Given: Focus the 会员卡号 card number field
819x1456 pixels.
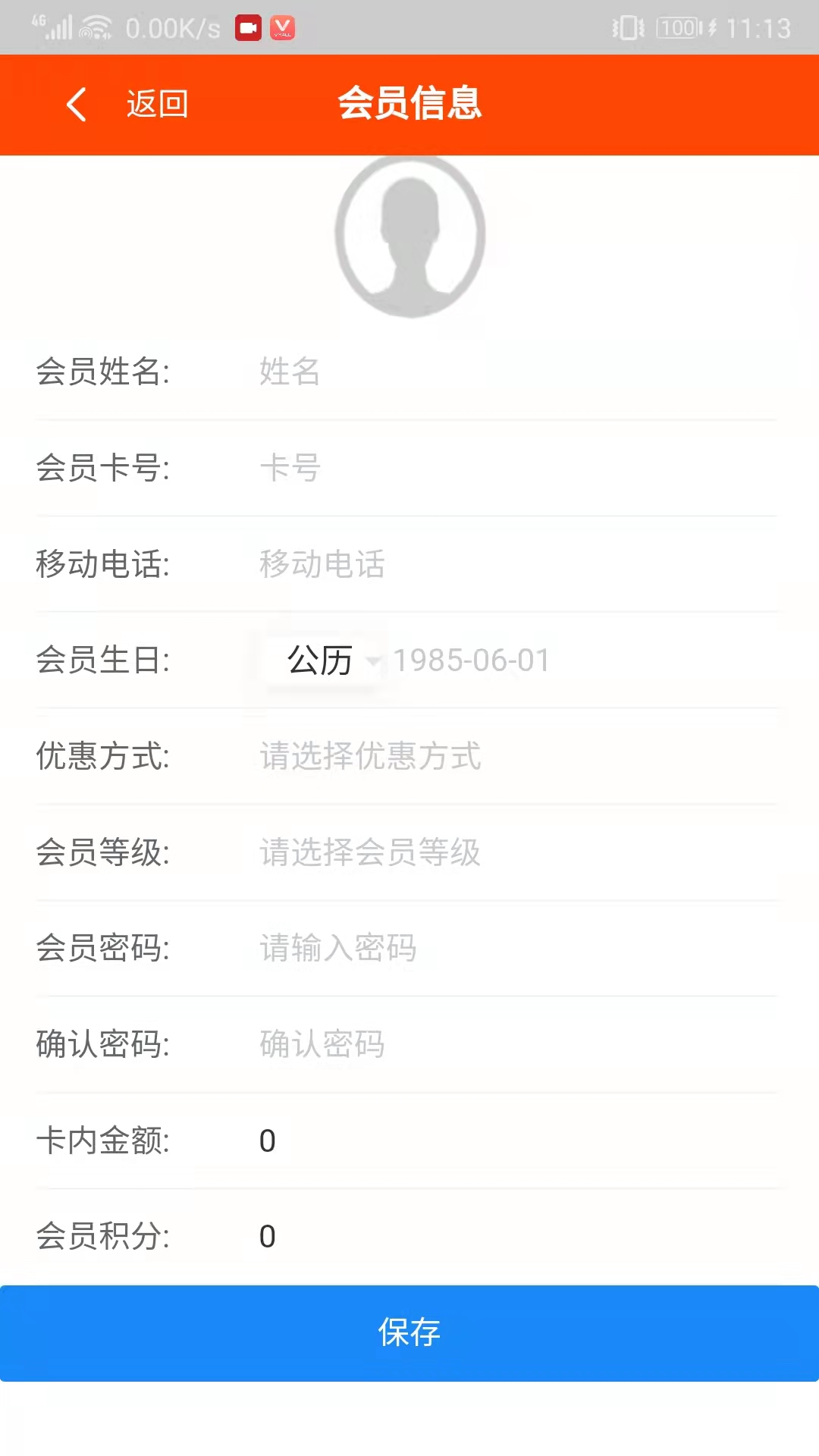Looking at the screenshot, I should [x=516, y=468].
